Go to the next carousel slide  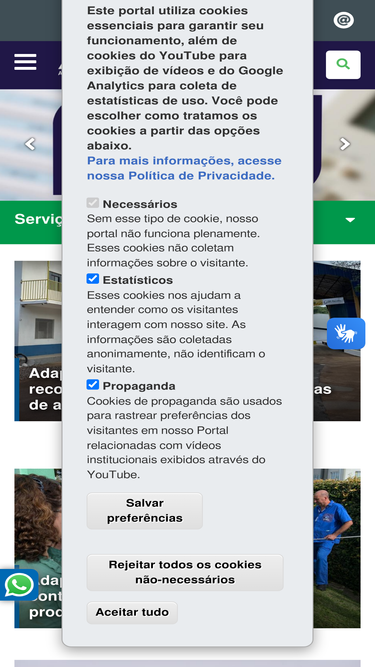345,144
